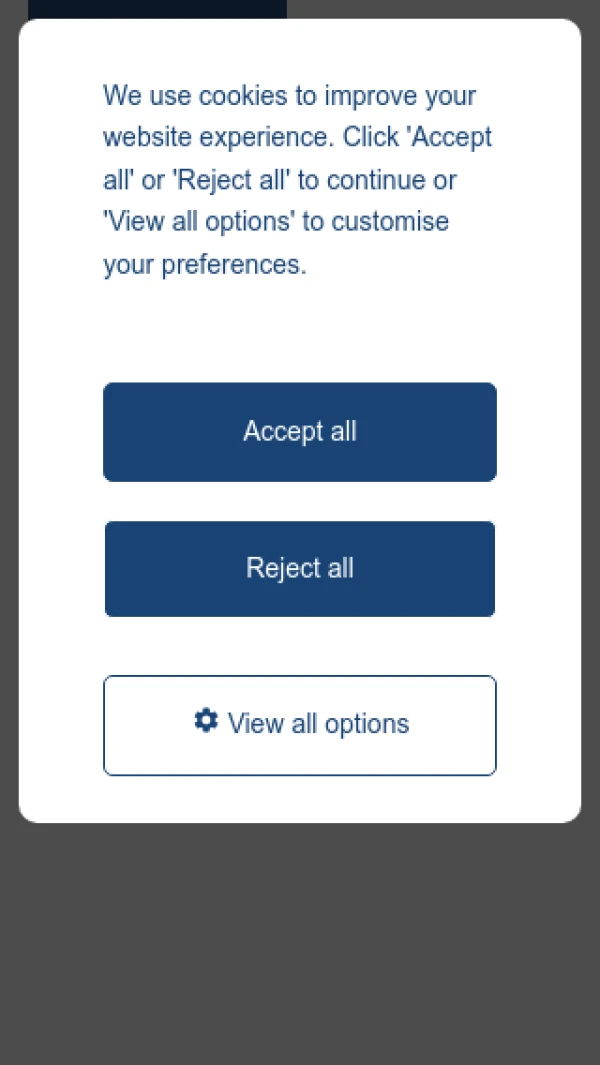The width and height of the screenshot is (600, 1065).
Task: Accept all cookies
Action: point(300,432)
